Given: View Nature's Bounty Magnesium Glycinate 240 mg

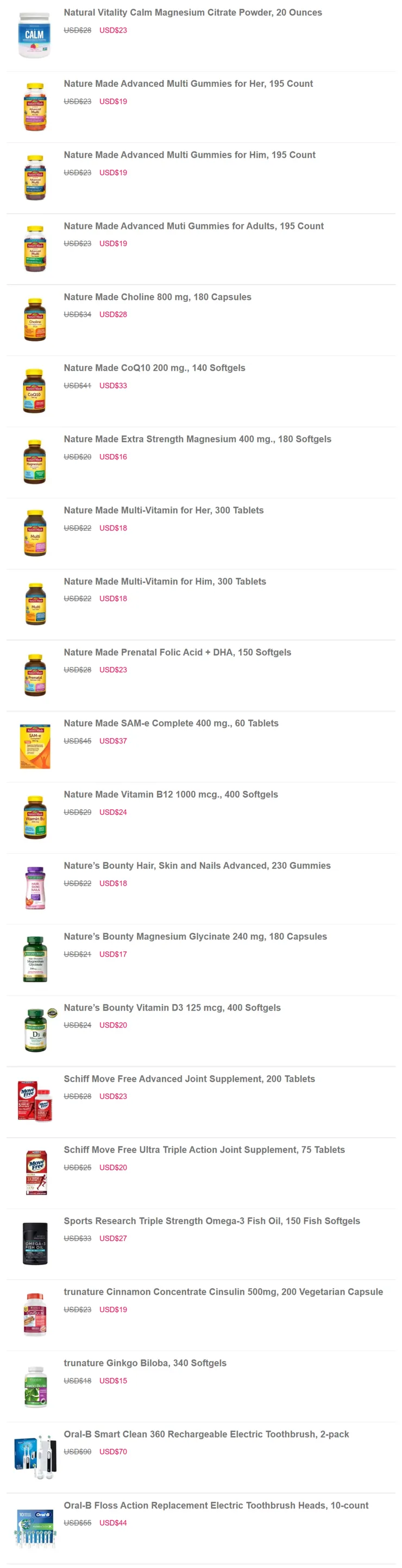Looking at the screenshot, I should [x=195, y=936].
